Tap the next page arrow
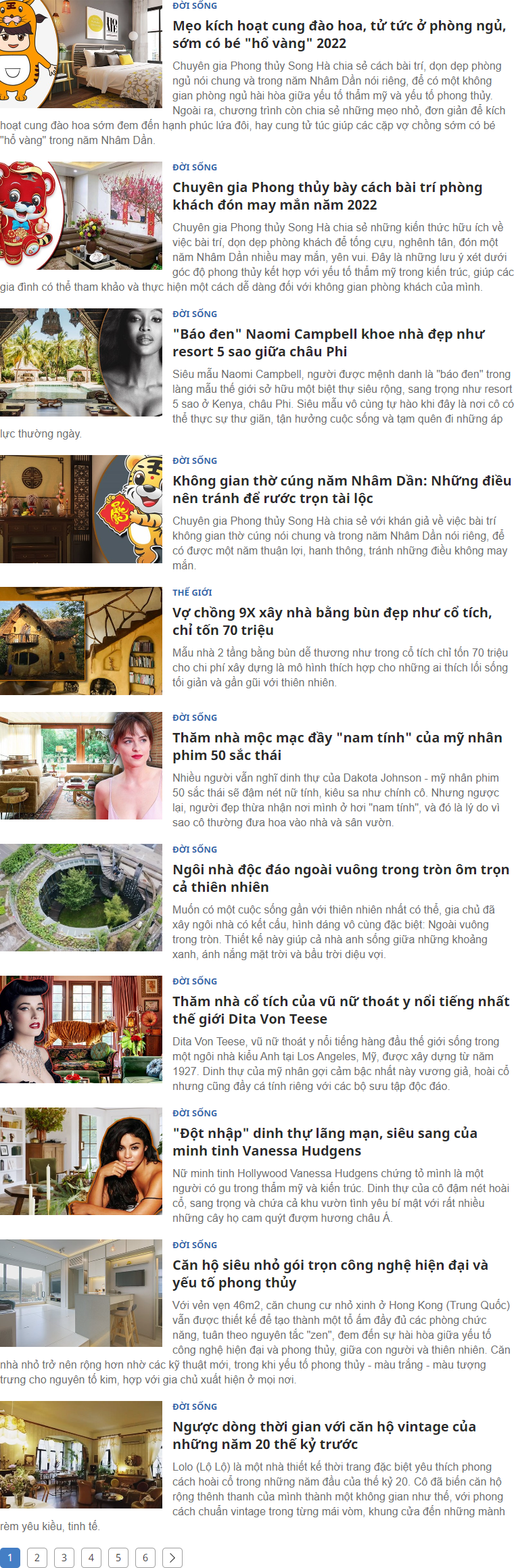Viewport: 514px width, 1568px height. [172, 1558]
